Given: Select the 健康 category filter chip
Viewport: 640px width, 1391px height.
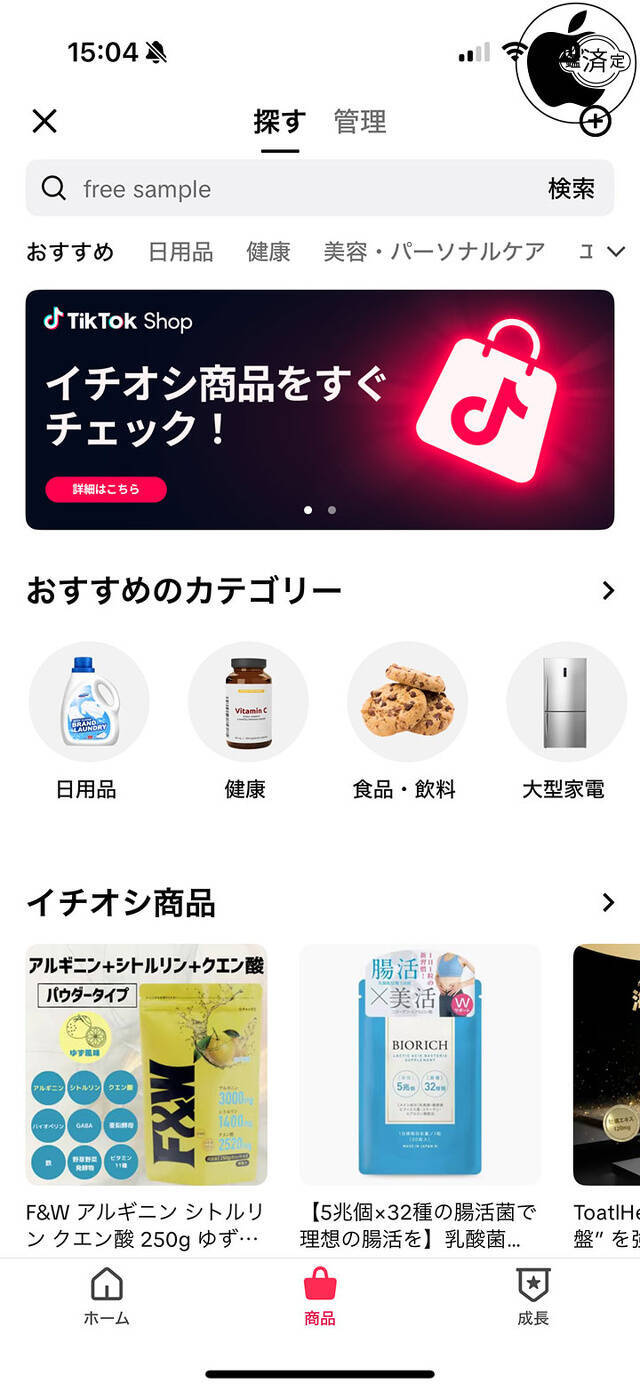Looking at the screenshot, I should 268,251.
